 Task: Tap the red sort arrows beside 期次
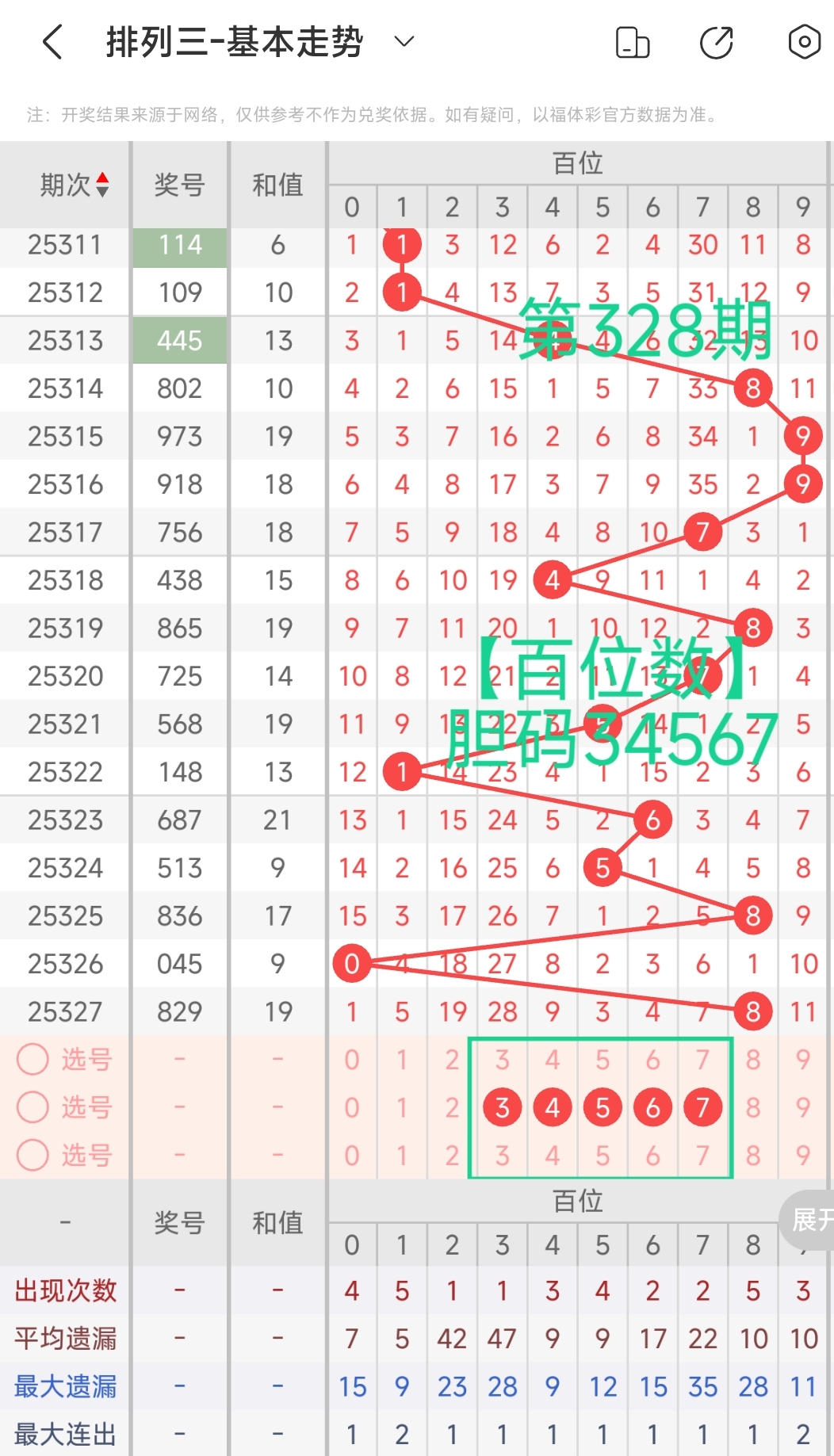(103, 184)
